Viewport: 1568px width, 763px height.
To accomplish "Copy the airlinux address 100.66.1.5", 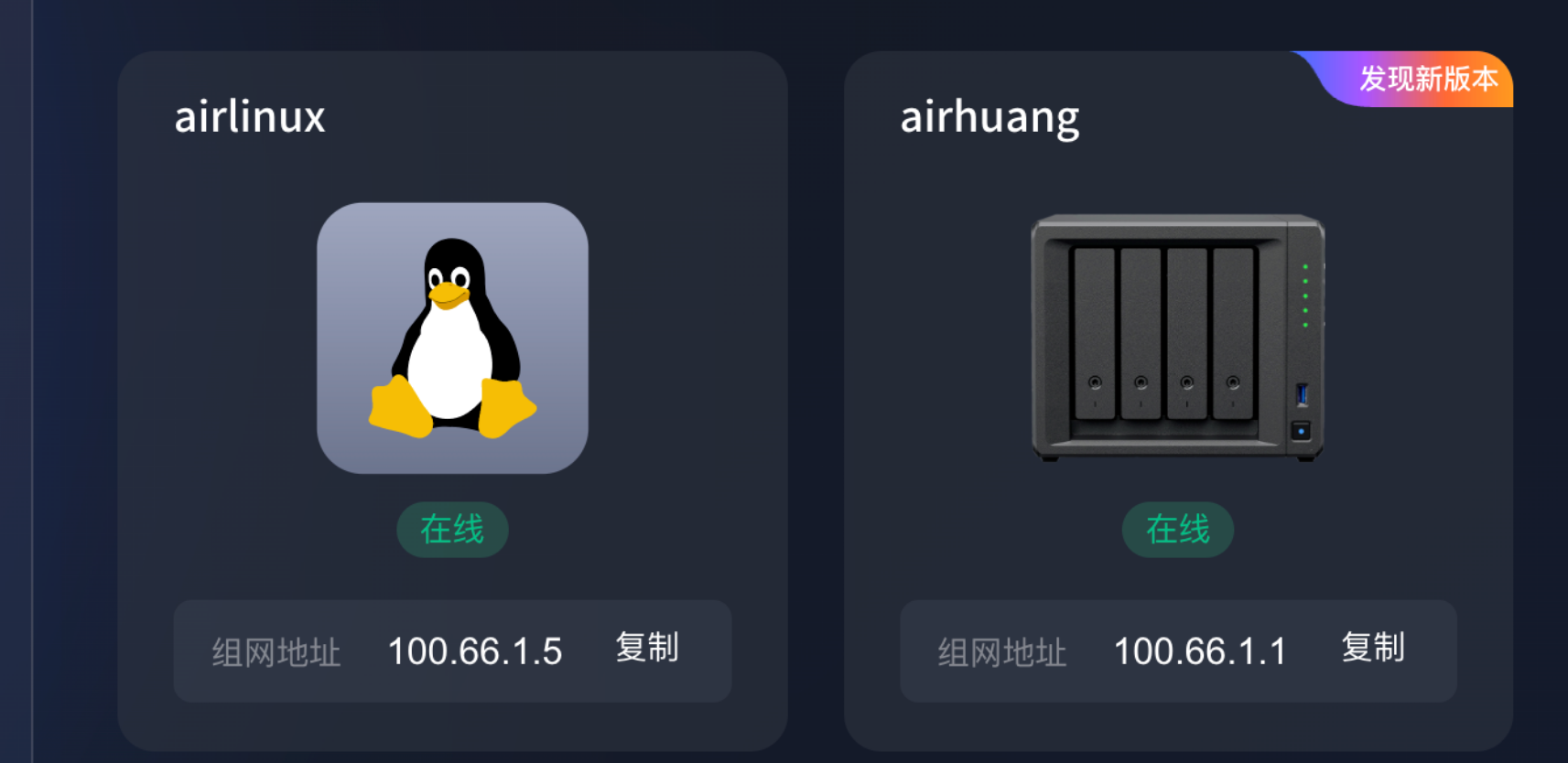I will click(x=647, y=648).
